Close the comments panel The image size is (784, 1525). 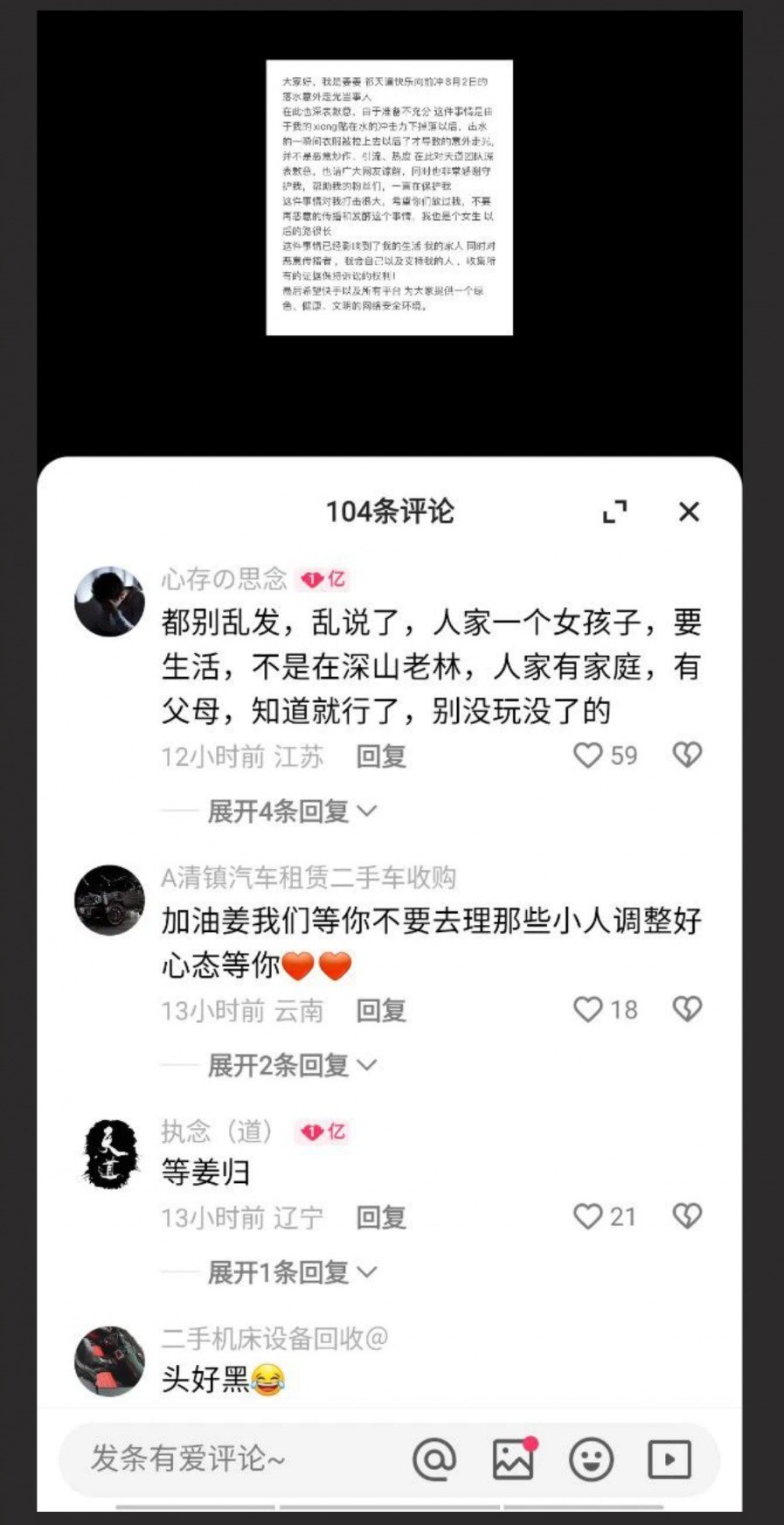(689, 512)
